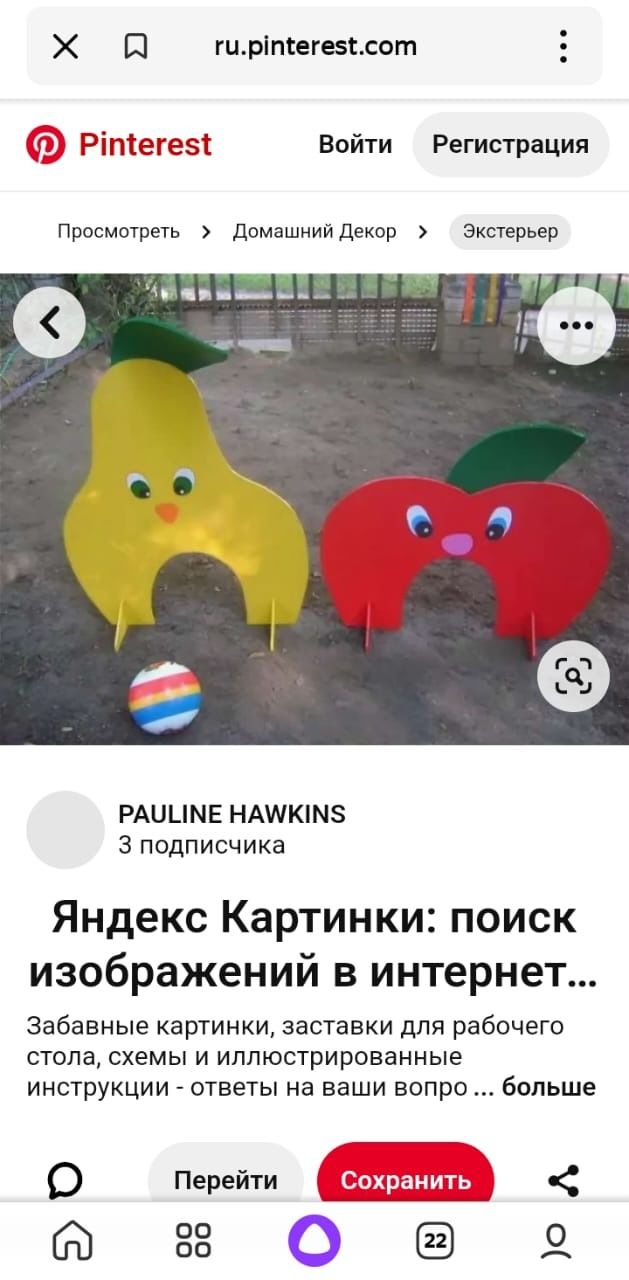The width and height of the screenshot is (629, 1280).
Task: Open the Просмотреть breadcrumb link
Action: (118, 232)
